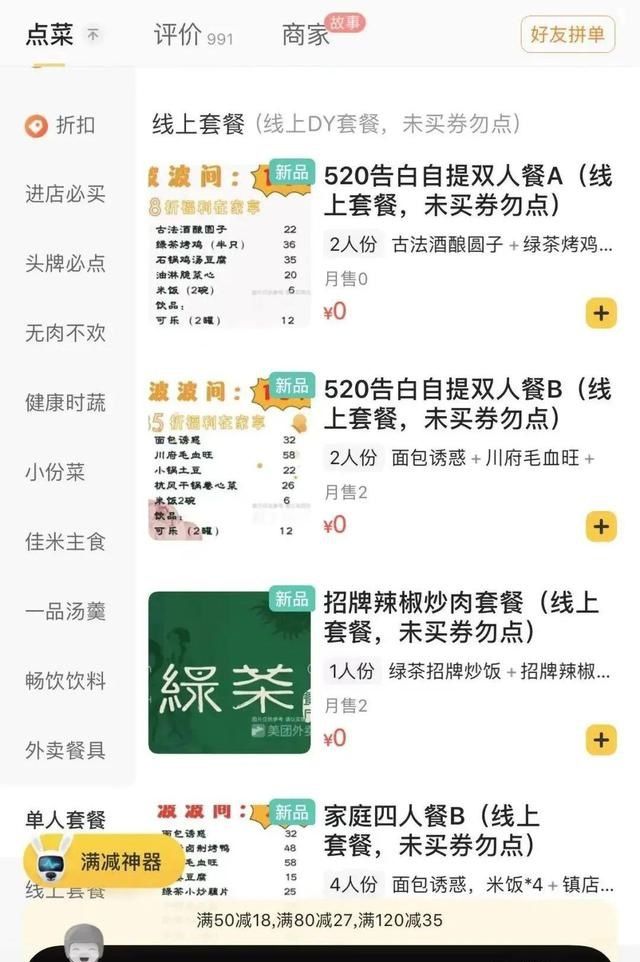Go to the 进店必买 category

click(65, 194)
